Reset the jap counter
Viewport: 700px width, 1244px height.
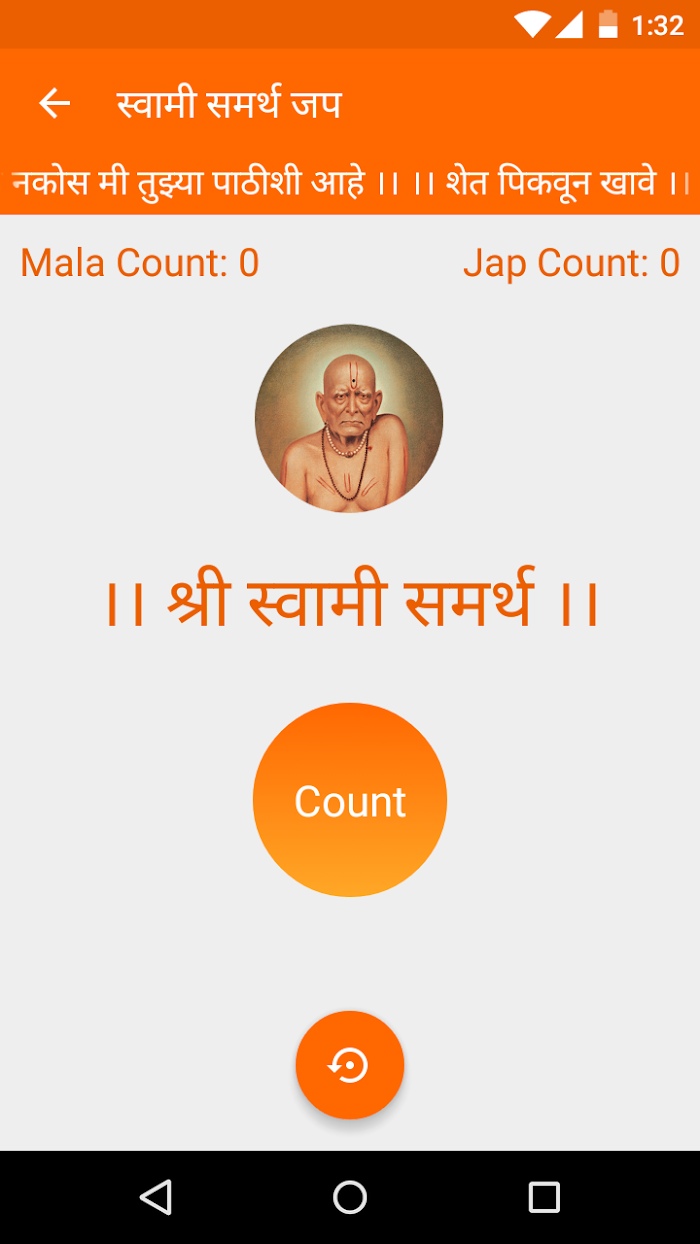tap(350, 1065)
